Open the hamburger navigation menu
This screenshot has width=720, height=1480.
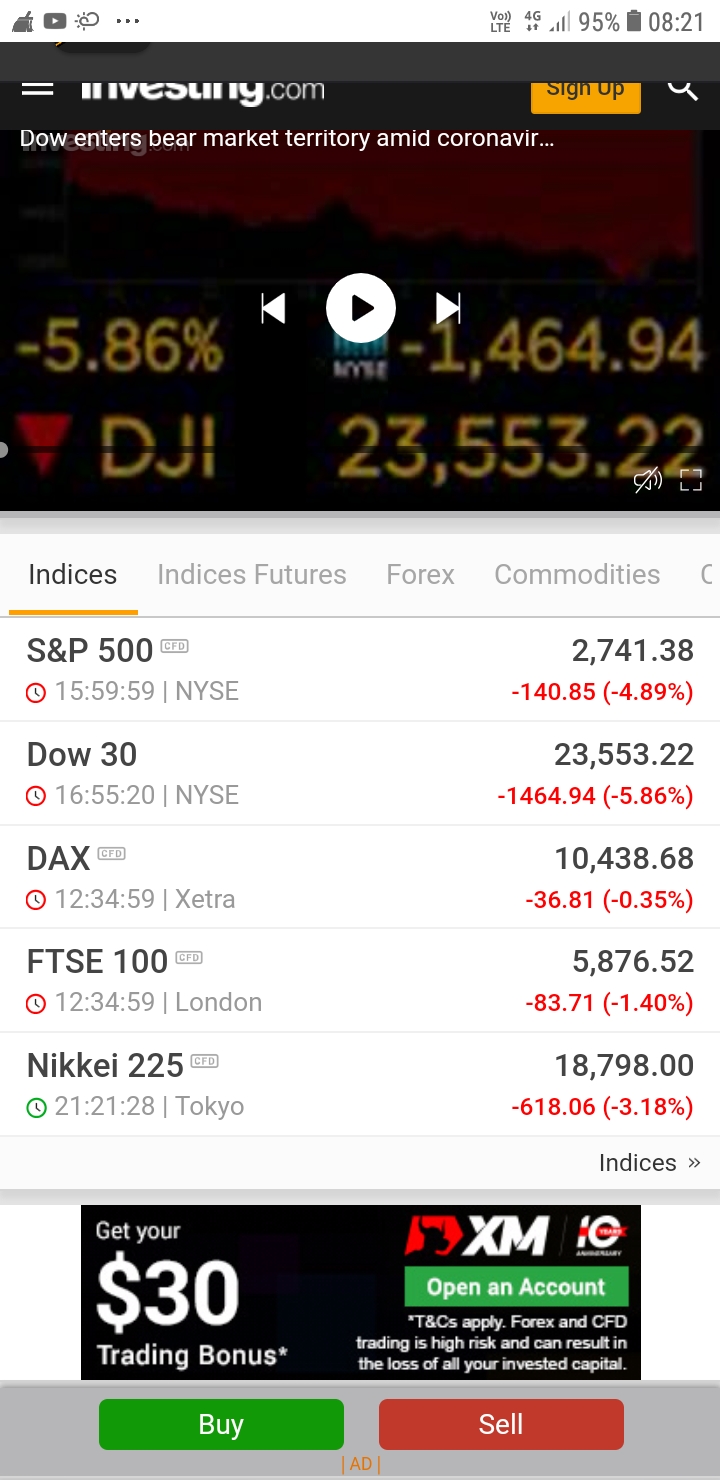point(37,88)
